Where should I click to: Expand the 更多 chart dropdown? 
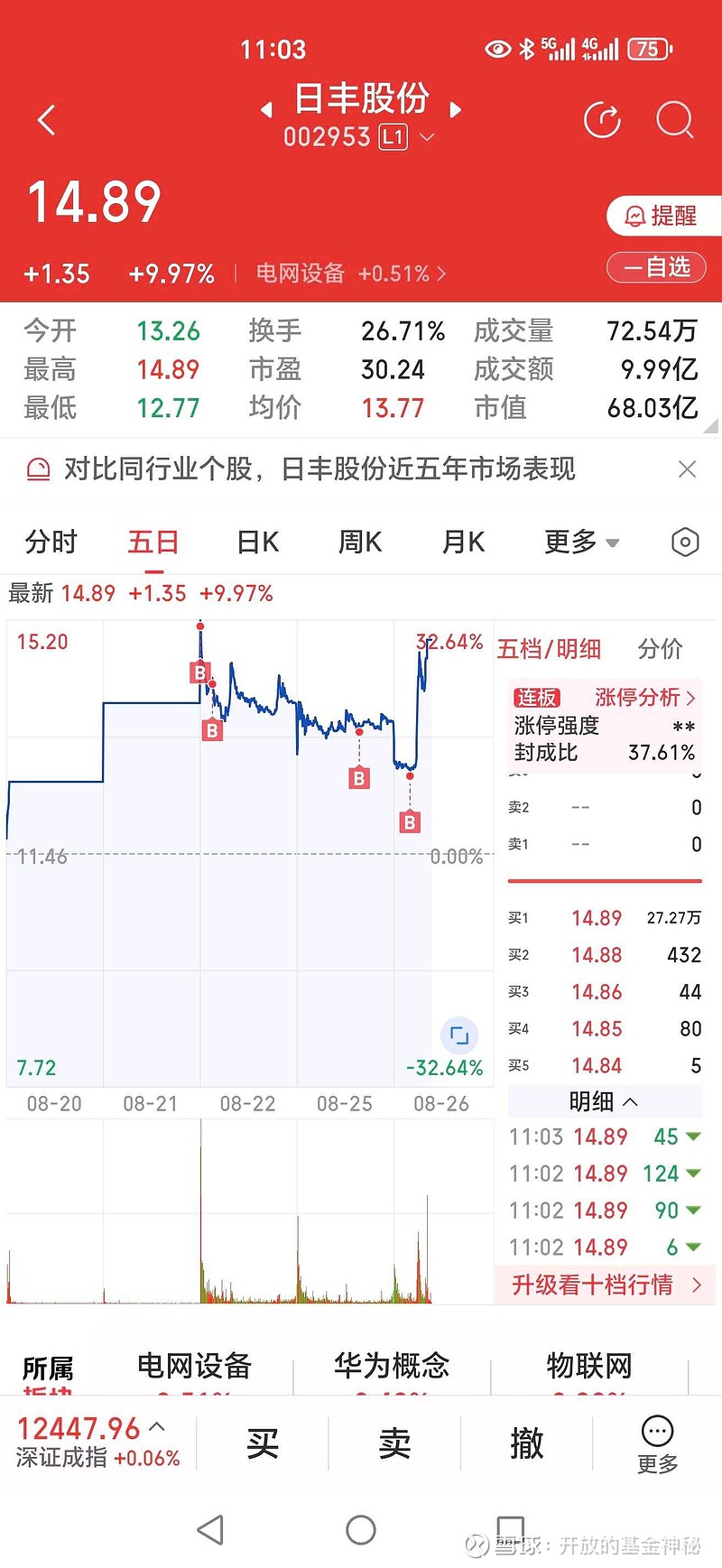581,542
